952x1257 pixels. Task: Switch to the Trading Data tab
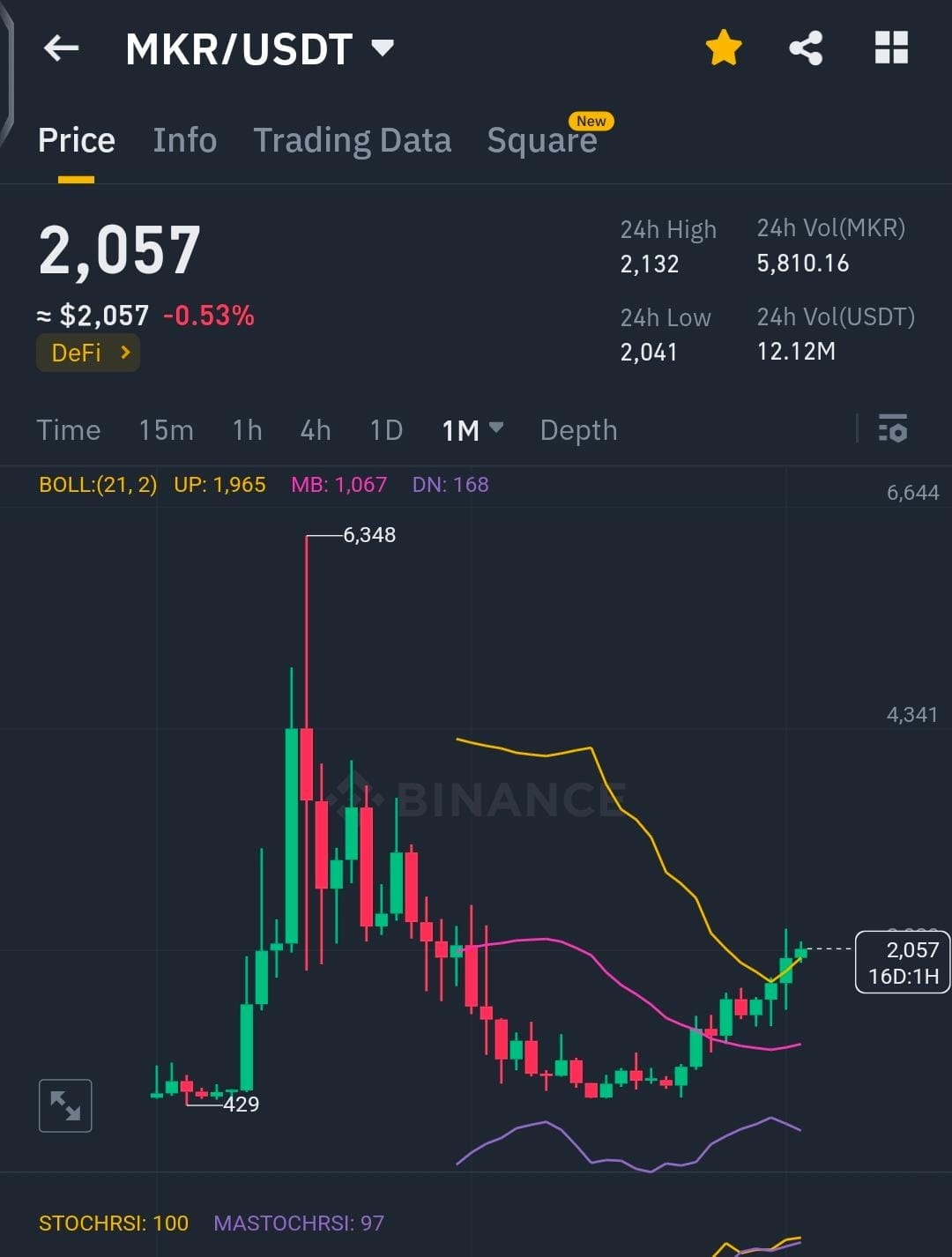tap(353, 139)
